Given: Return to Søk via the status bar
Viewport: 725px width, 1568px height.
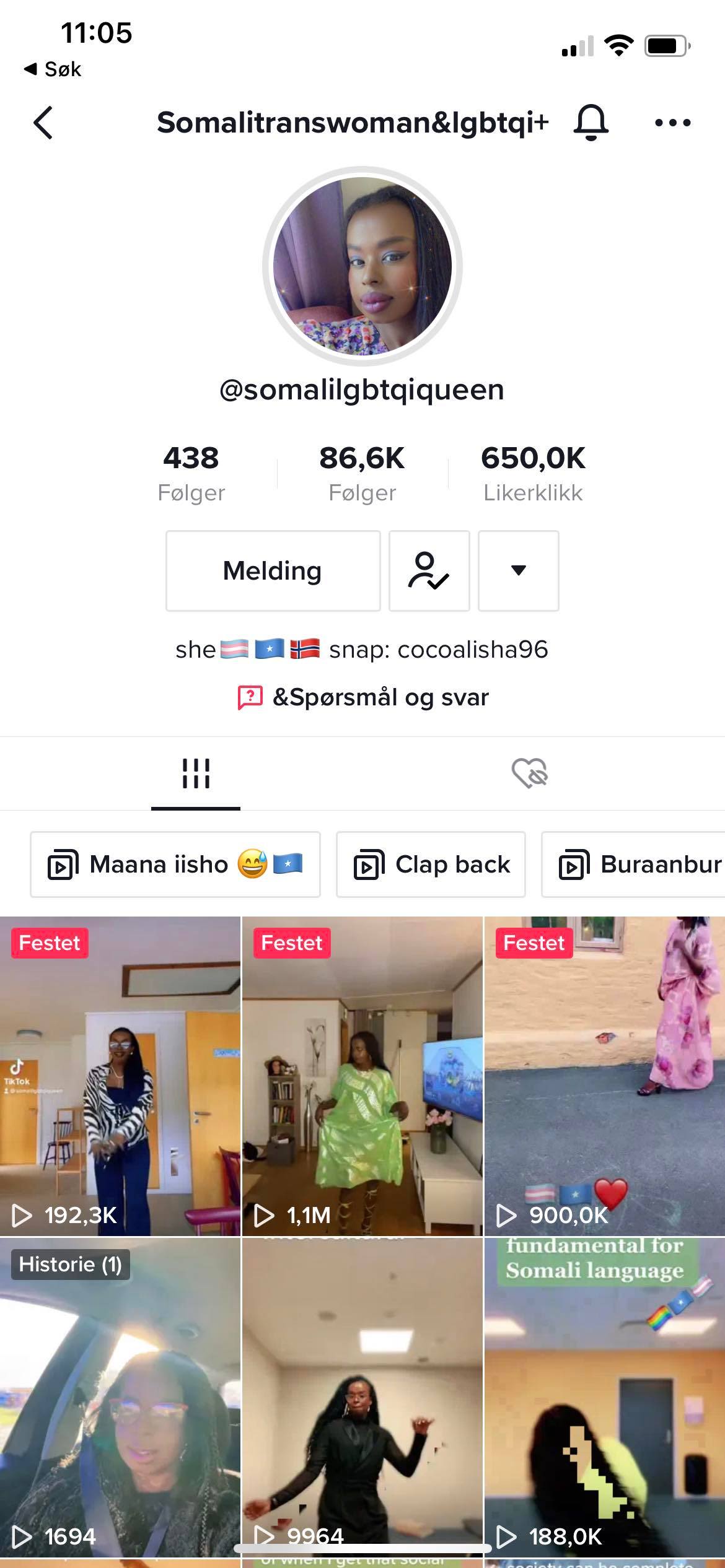Looking at the screenshot, I should tap(53, 69).
